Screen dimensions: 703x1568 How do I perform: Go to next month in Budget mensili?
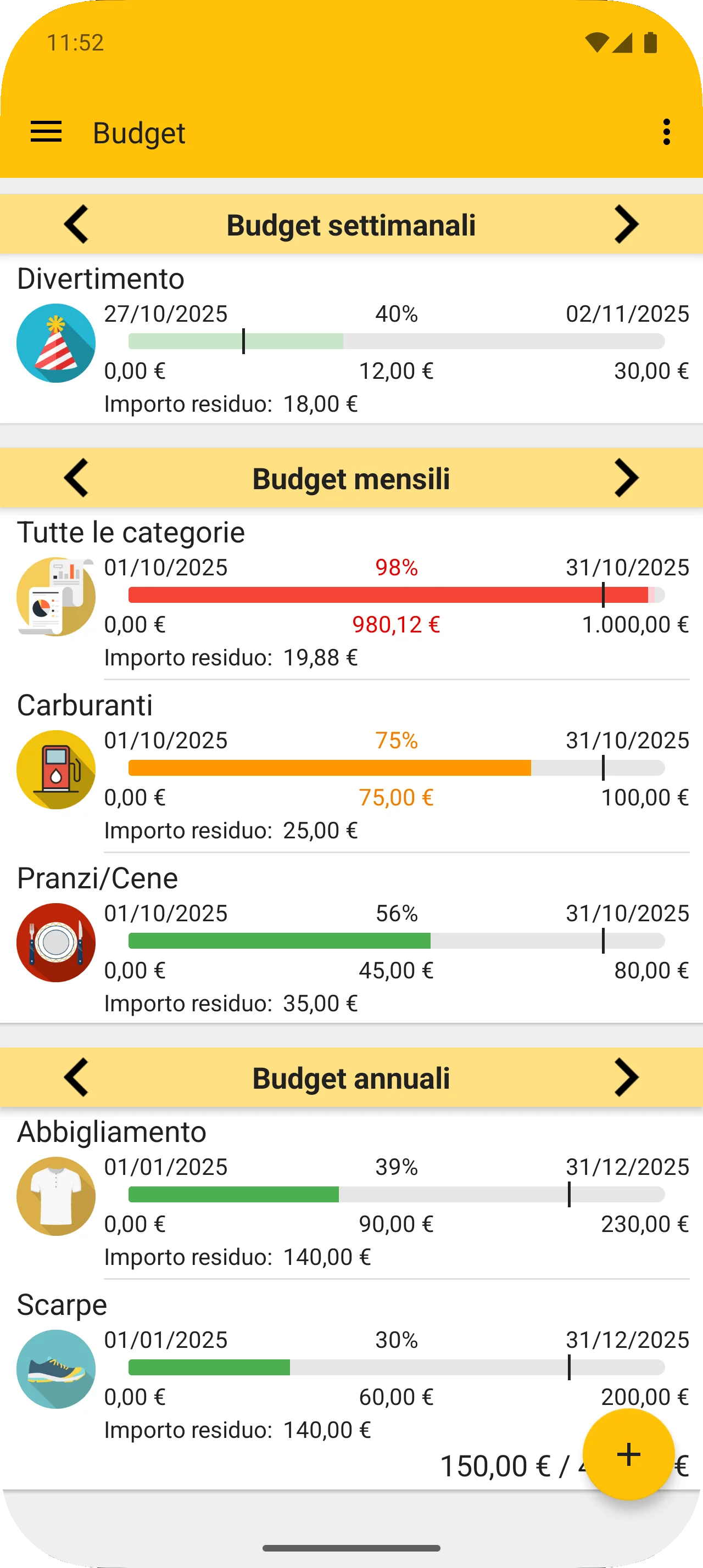(626, 478)
